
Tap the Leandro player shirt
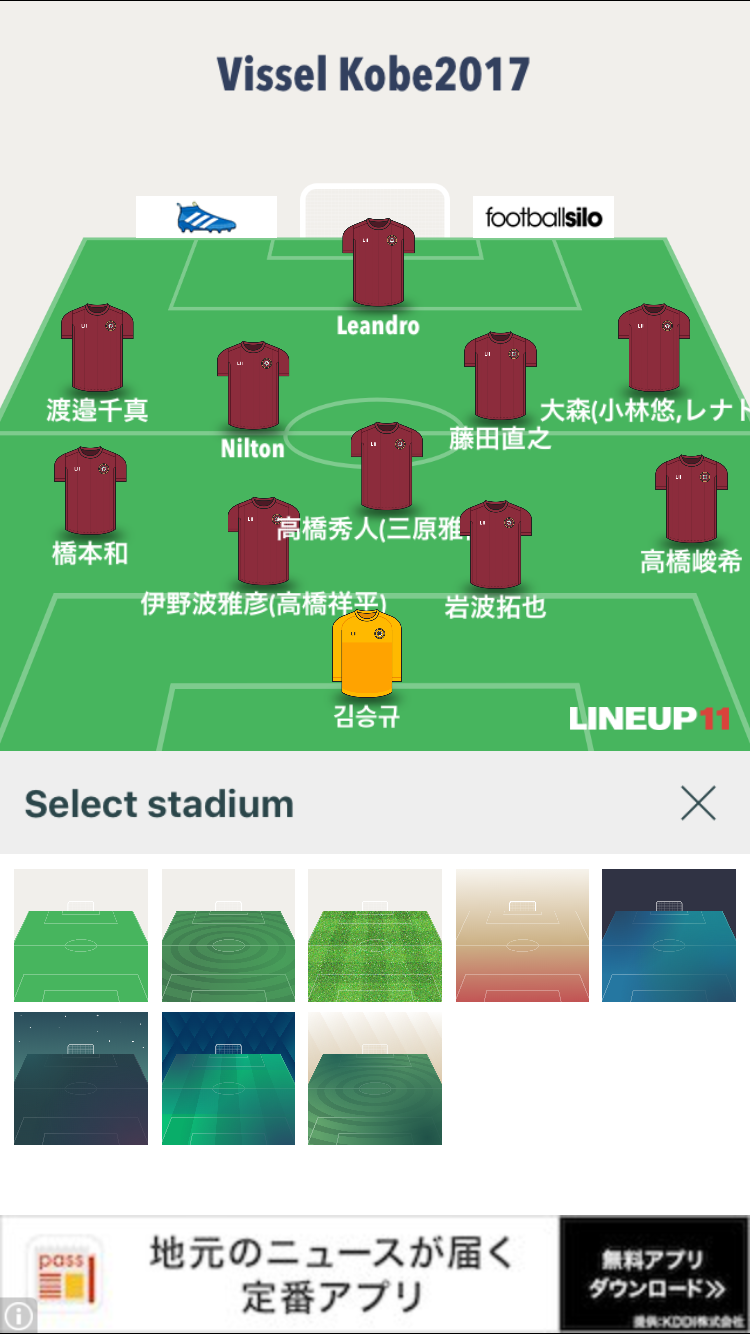point(378,262)
